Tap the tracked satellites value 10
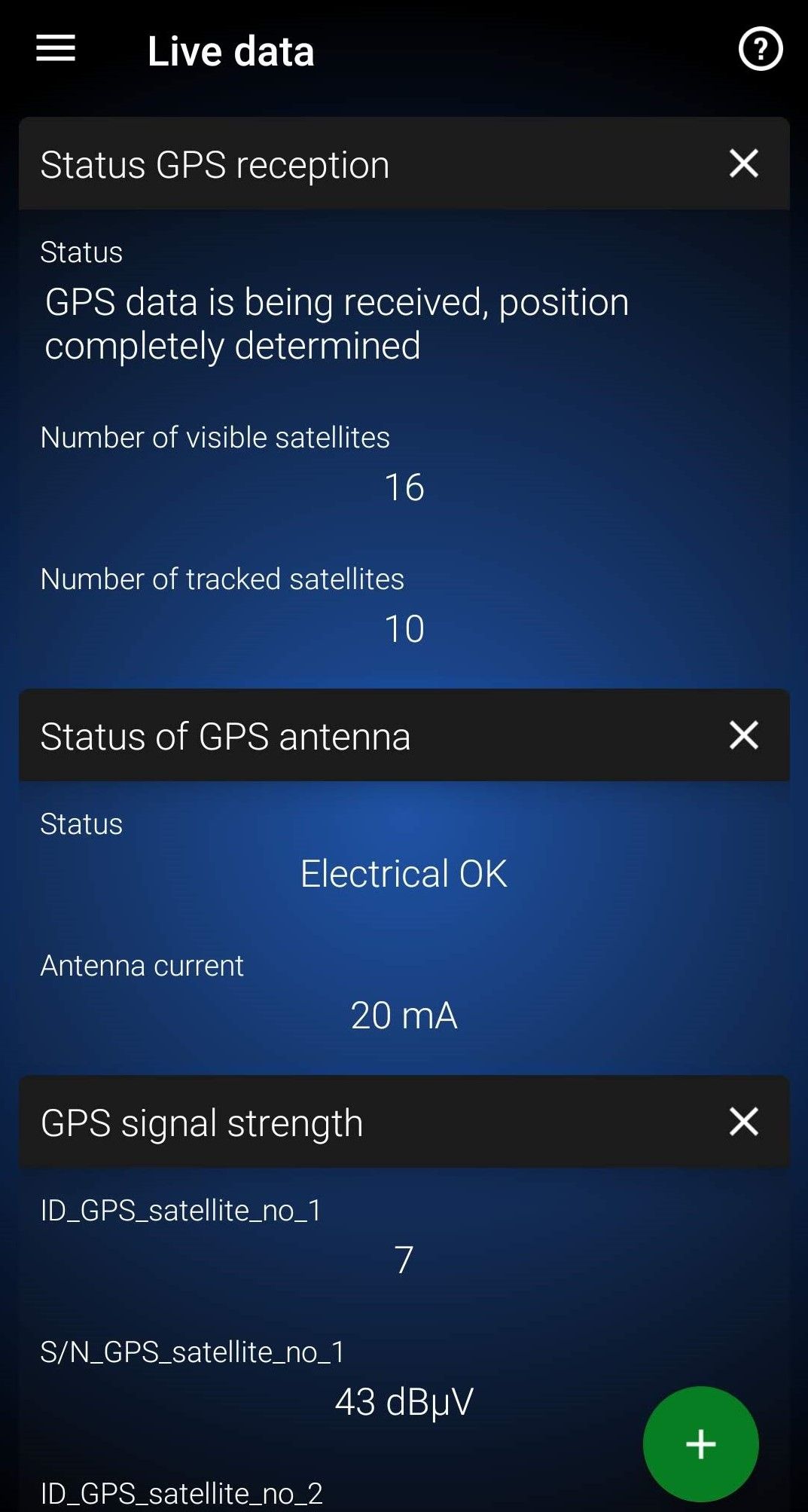The width and height of the screenshot is (808, 1512). pyautogui.click(x=404, y=627)
